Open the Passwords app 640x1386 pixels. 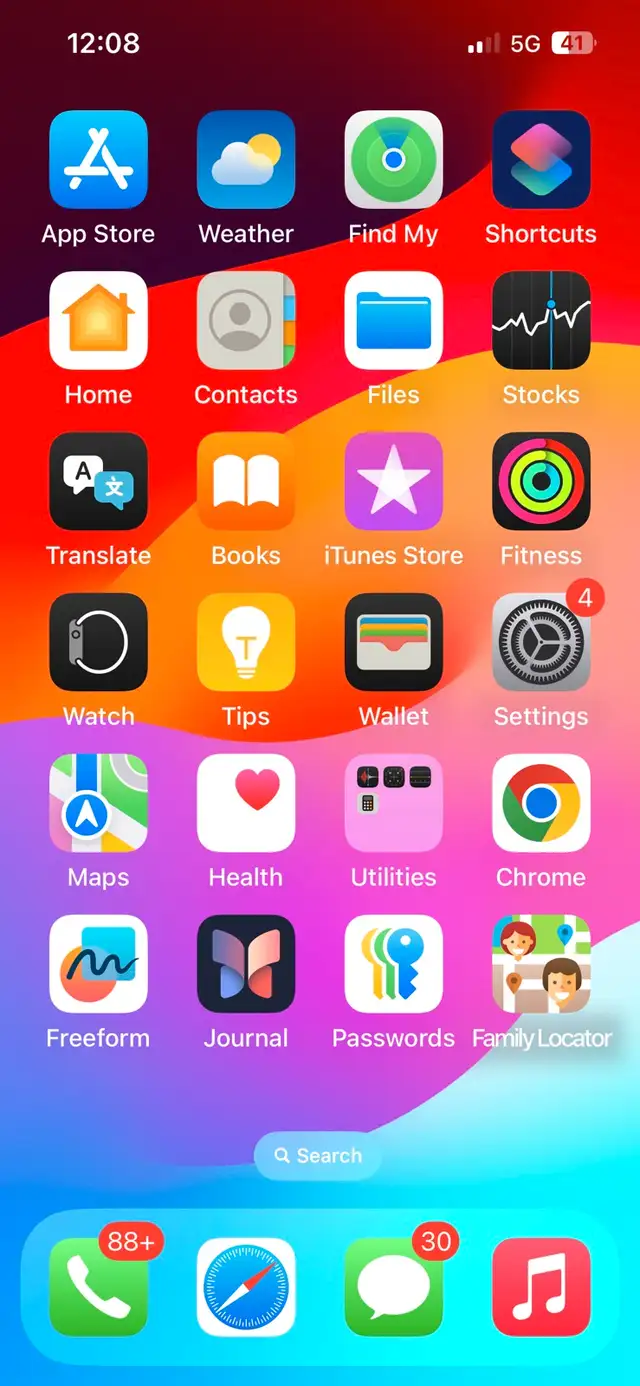coord(394,964)
